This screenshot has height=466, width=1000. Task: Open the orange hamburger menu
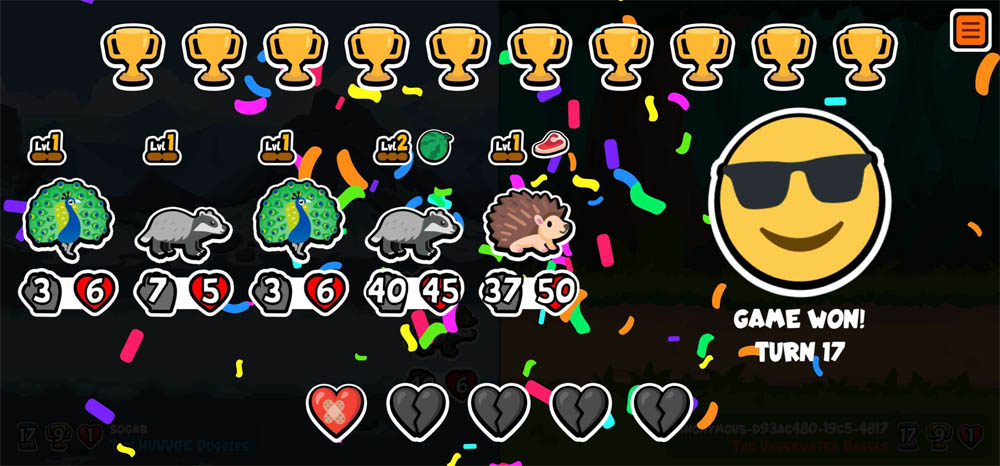[x=968, y=30]
